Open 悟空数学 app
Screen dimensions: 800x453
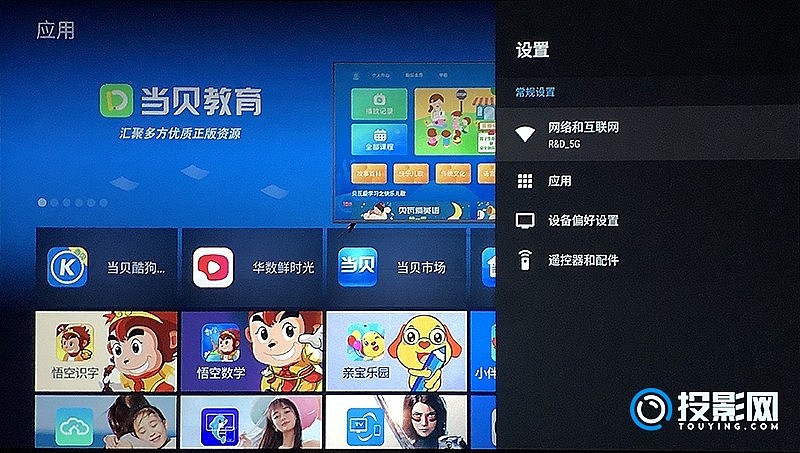tap(252, 350)
